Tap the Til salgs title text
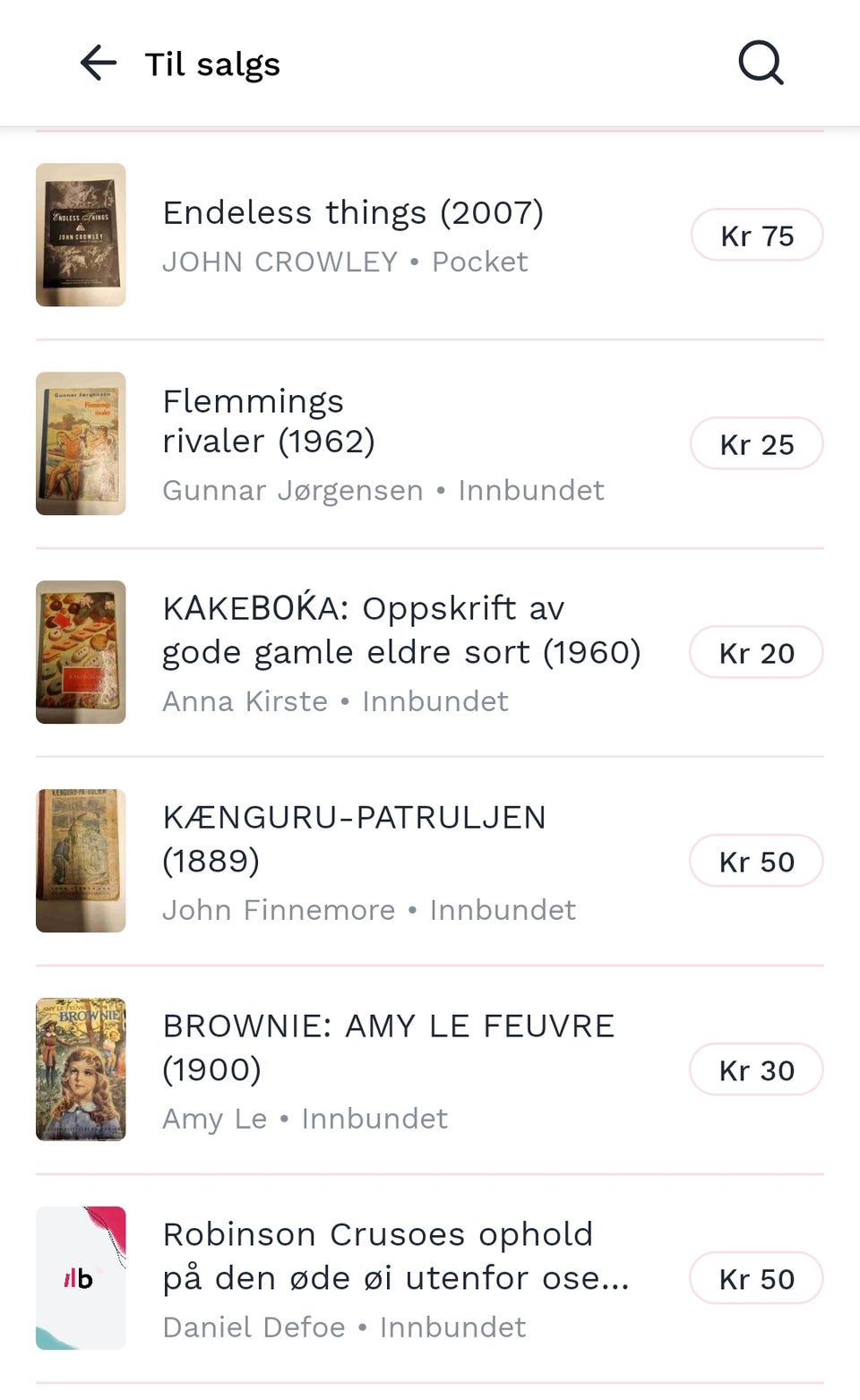 coord(211,63)
